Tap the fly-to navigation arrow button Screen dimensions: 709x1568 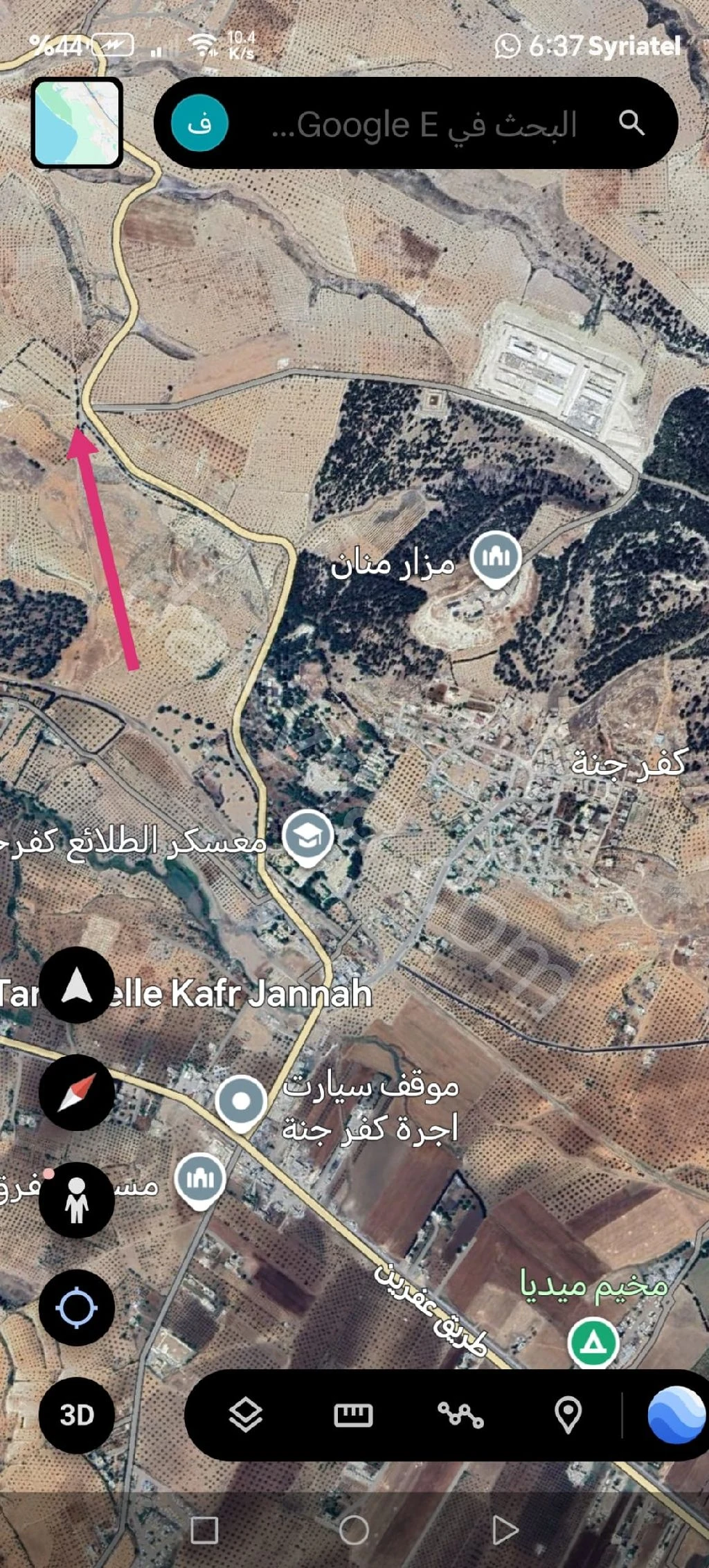pos(77,986)
